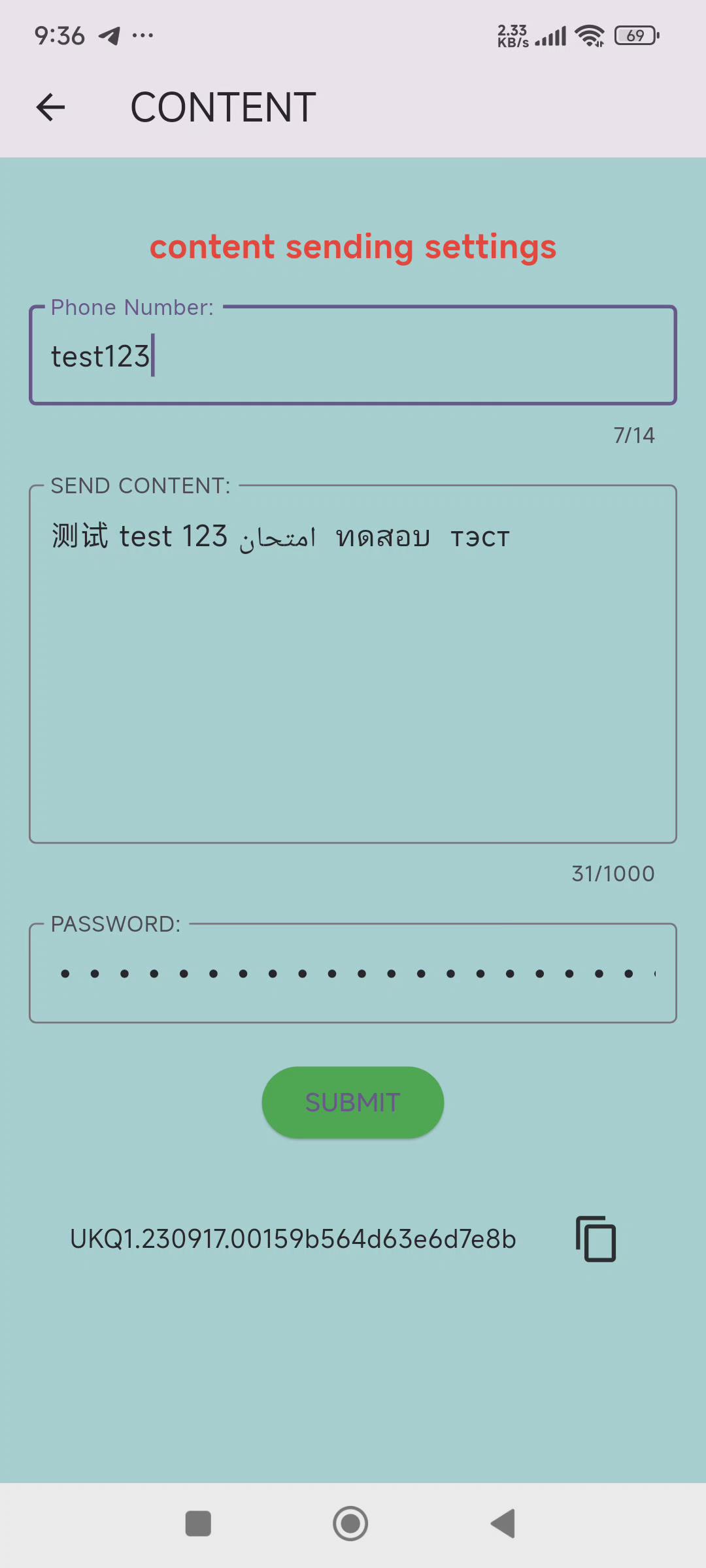Screen dimensions: 706x1568
Task: Go back using the app bar arrow
Action: click(x=51, y=108)
